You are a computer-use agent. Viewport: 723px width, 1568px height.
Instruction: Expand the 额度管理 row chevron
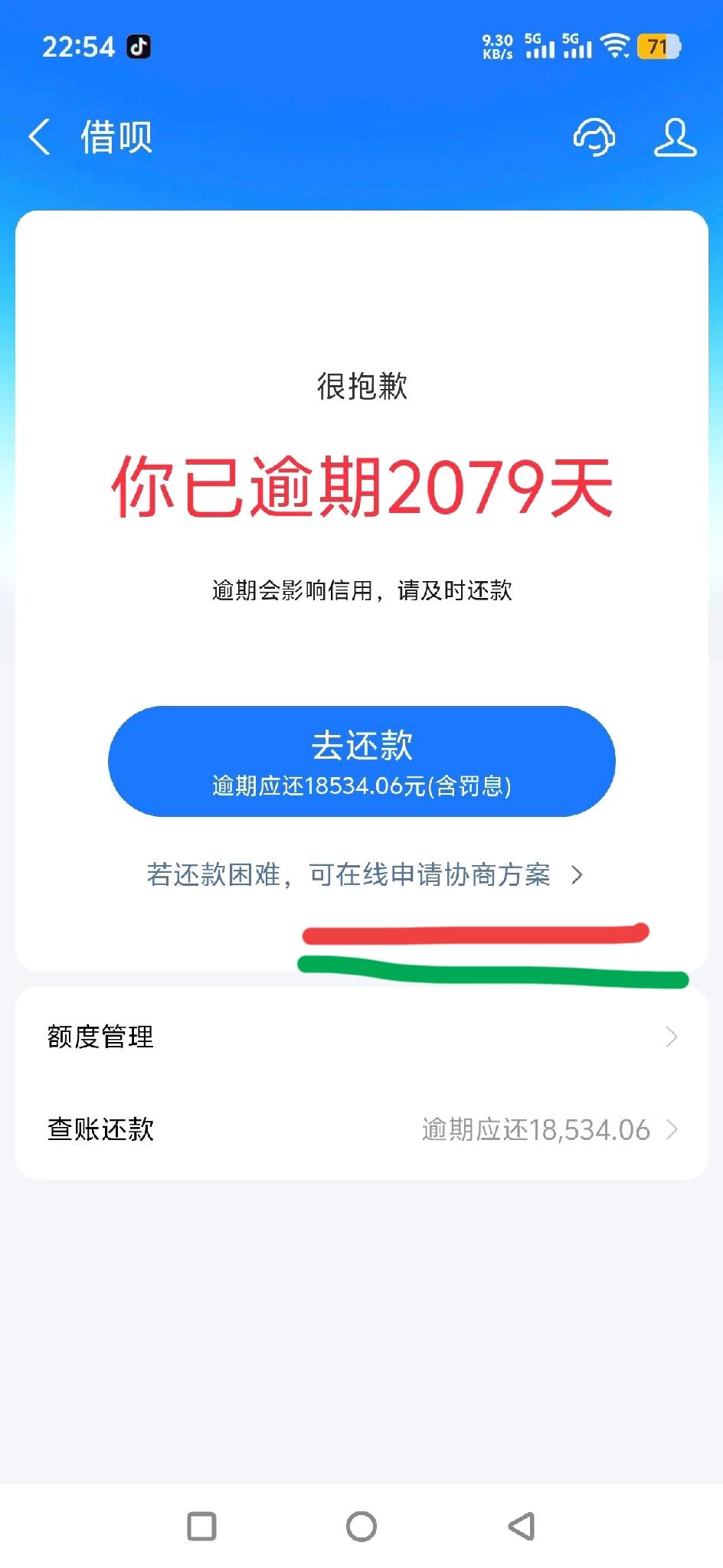[x=672, y=1037]
